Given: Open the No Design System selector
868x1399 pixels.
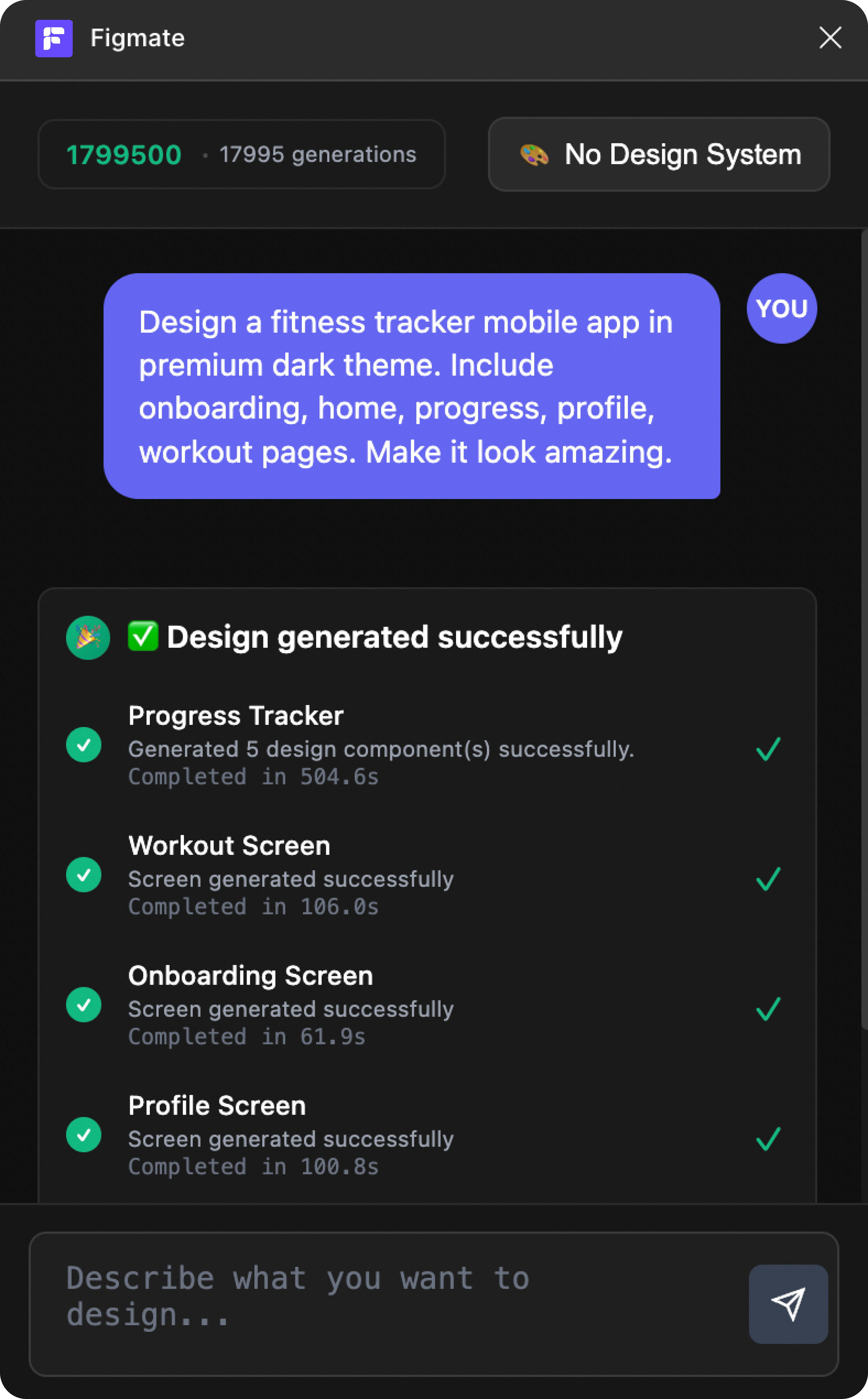Looking at the screenshot, I should coord(658,154).
